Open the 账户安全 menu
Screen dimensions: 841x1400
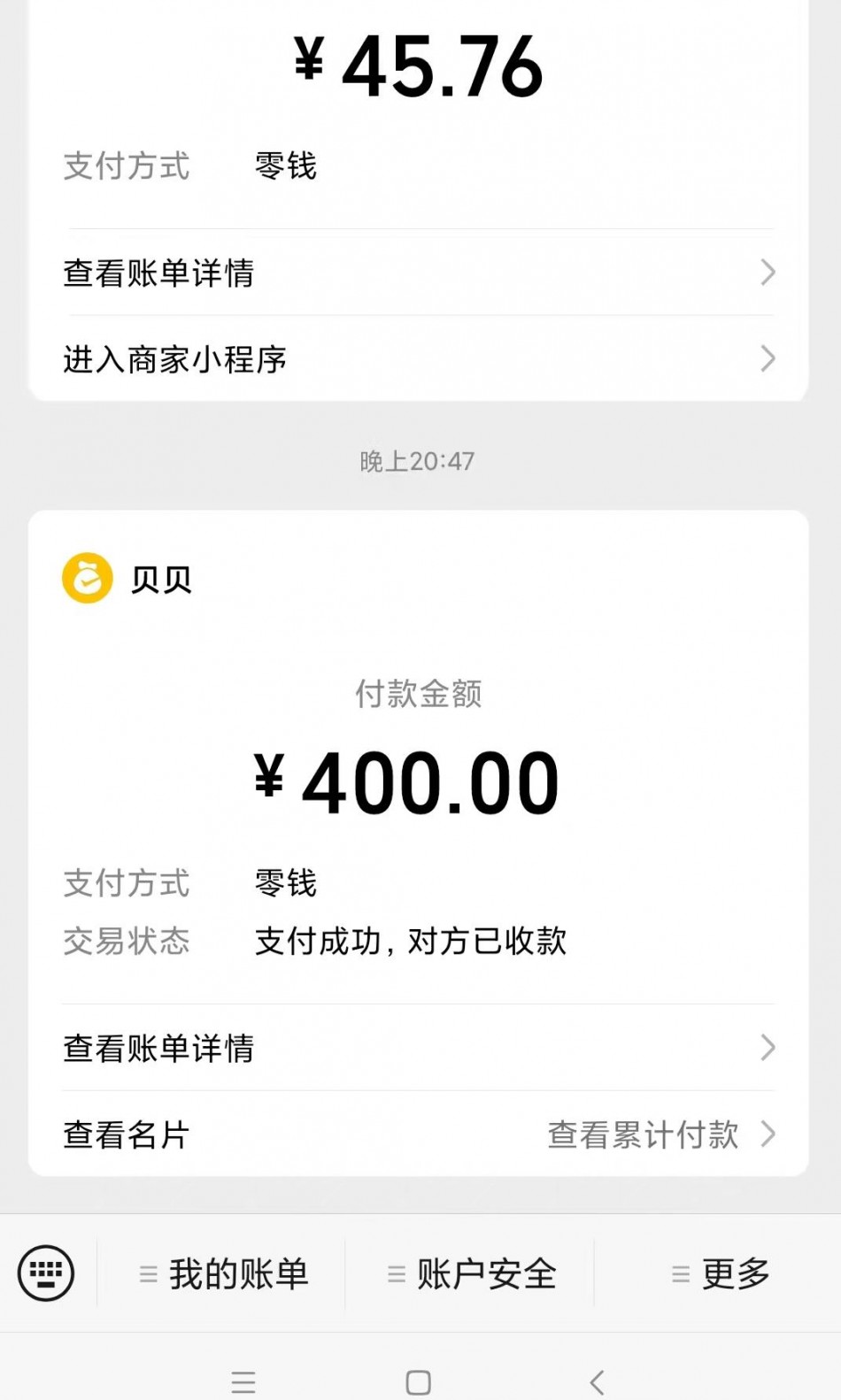click(x=471, y=1274)
